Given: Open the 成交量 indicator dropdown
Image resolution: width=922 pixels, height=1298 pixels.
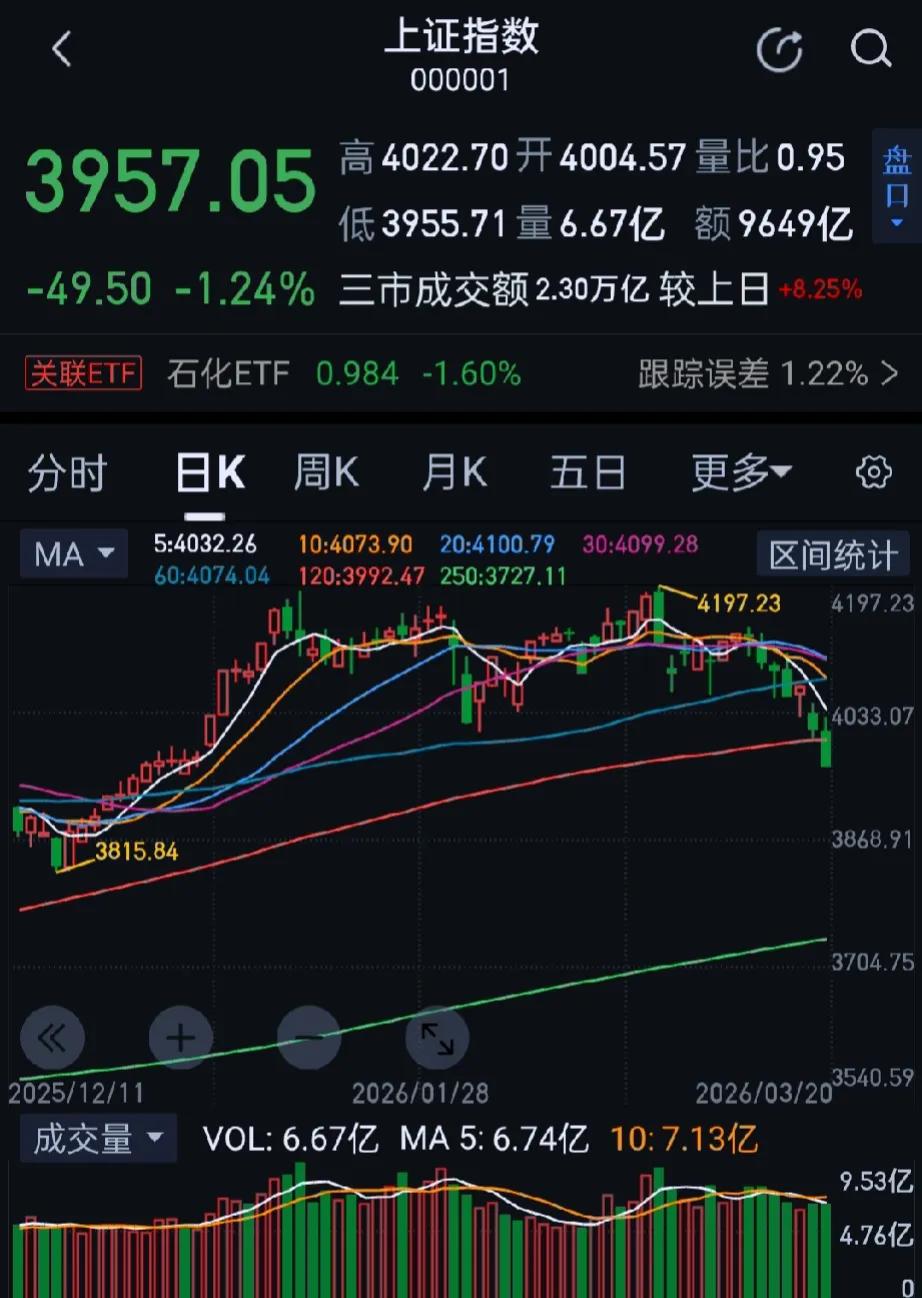Looking at the screenshot, I should point(97,1138).
